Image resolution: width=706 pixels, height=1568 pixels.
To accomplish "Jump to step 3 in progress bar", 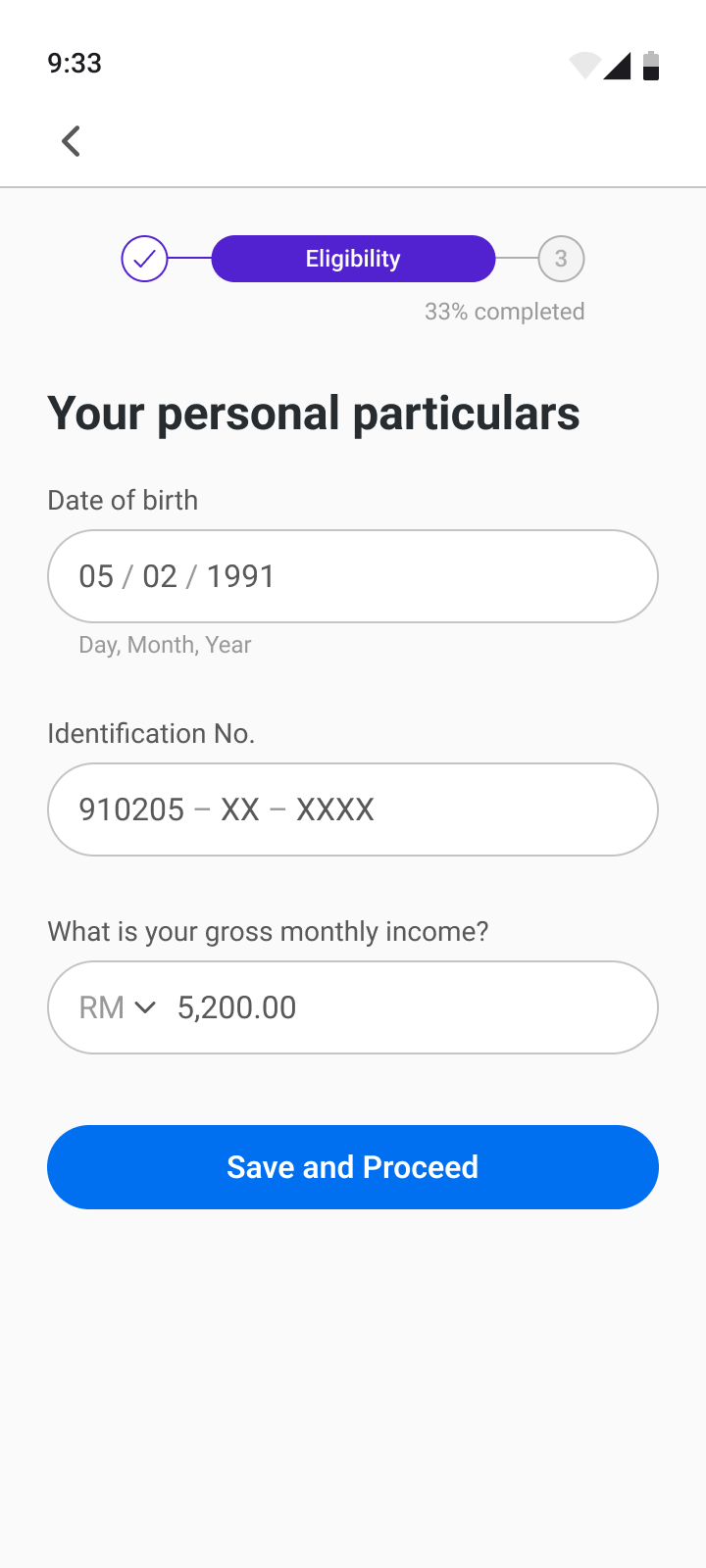I will [x=561, y=259].
